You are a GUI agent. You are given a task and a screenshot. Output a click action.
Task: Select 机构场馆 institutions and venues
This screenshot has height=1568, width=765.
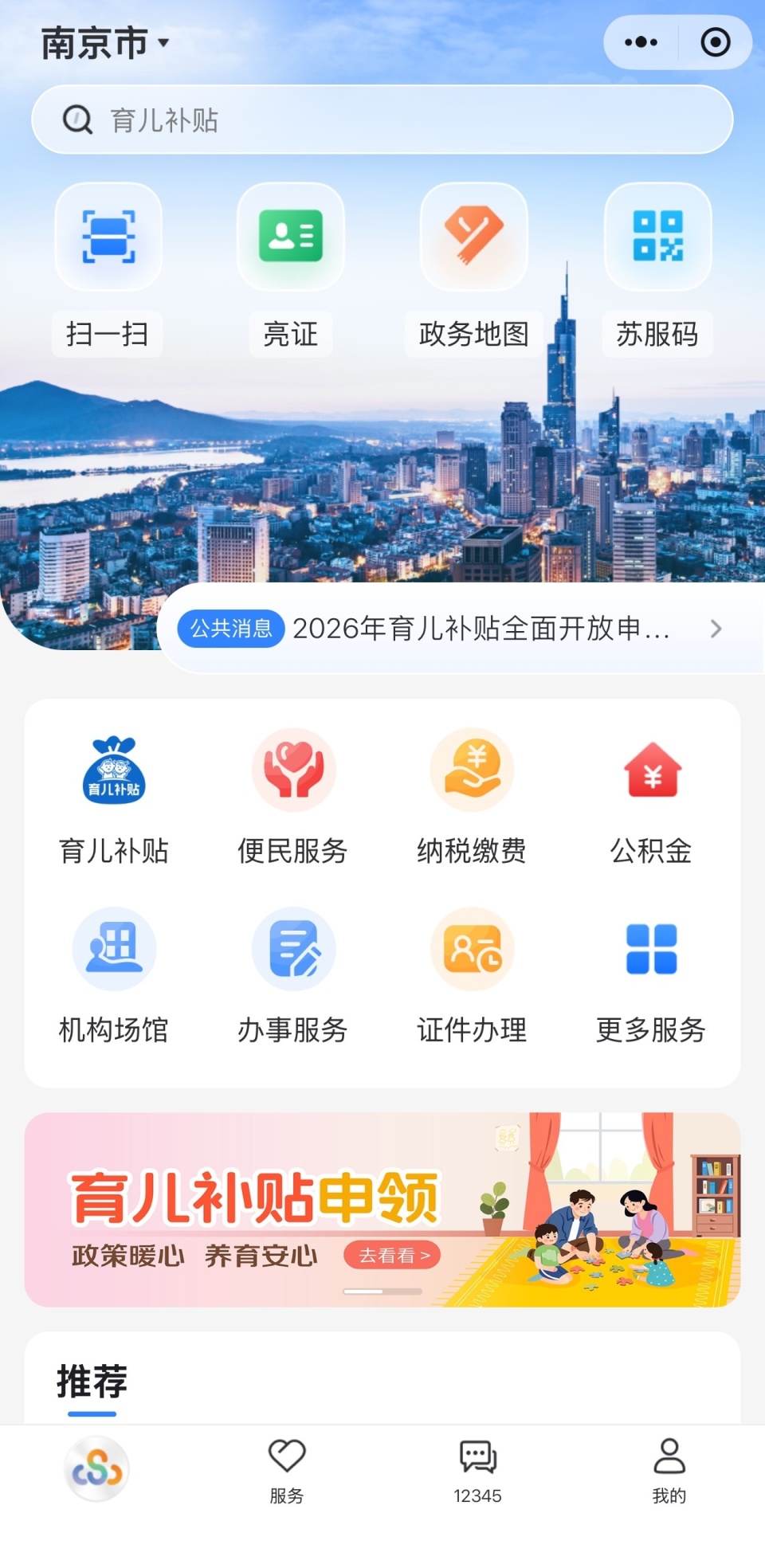(113, 976)
